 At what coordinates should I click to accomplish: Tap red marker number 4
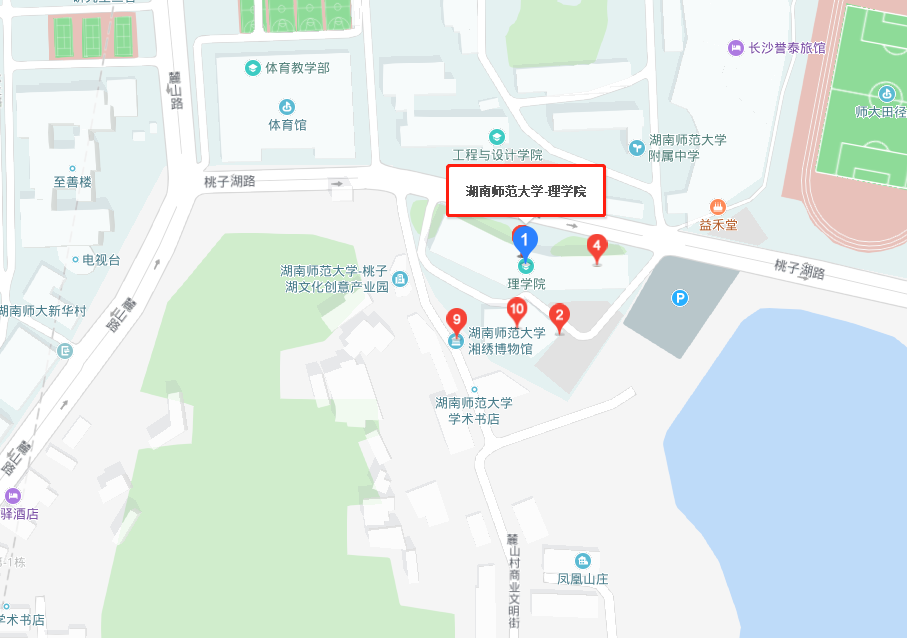point(596,245)
